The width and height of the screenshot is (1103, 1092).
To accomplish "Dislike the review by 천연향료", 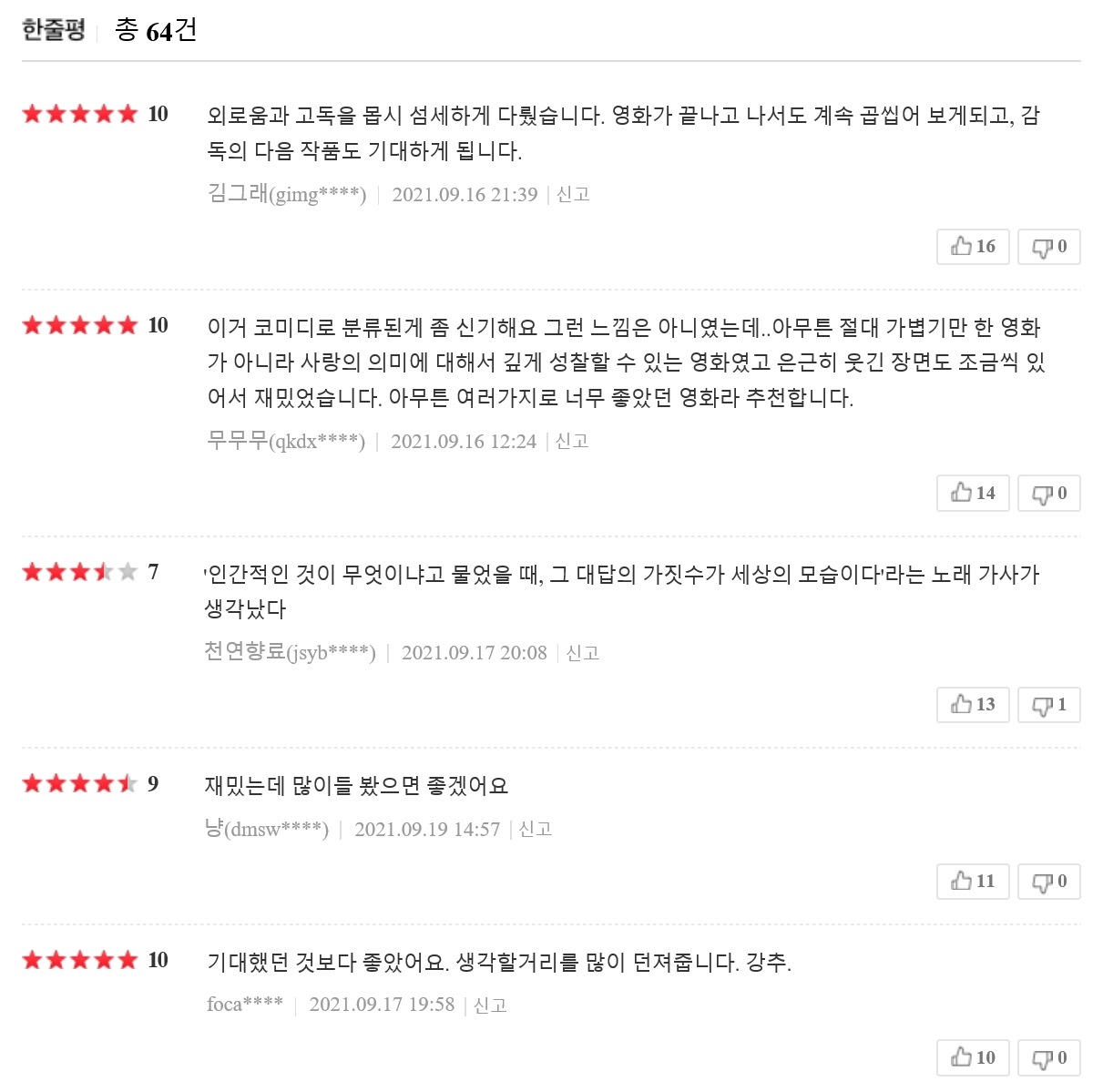I will point(1048,705).
